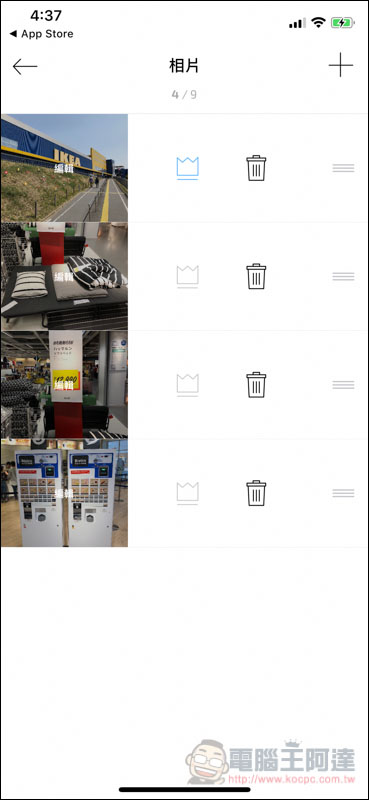Edit the ticket vending machines photo
369x800 pixels.
point(64,493)
